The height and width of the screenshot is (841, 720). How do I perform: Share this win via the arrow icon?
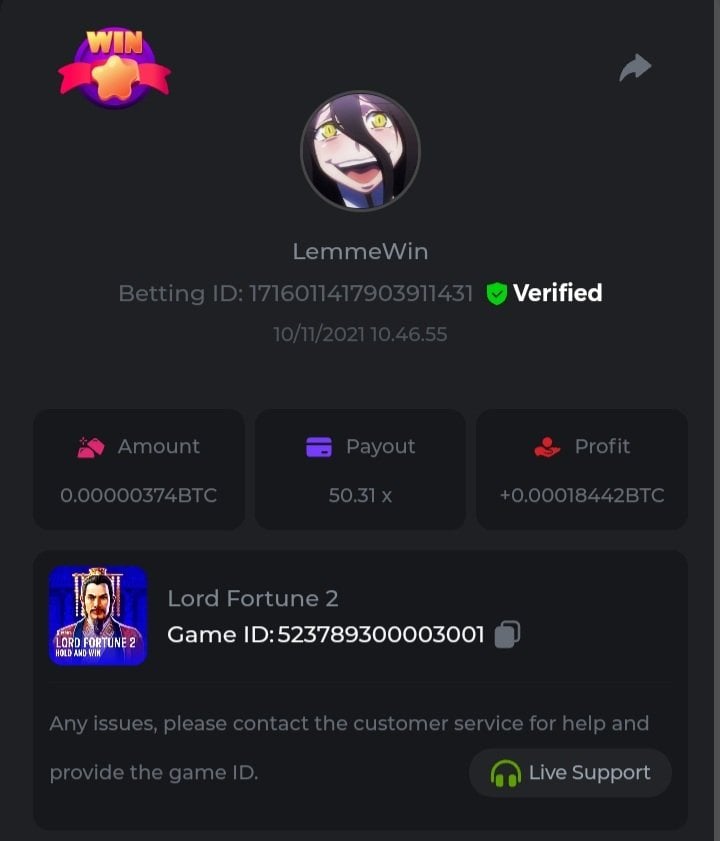pos(635,68)
